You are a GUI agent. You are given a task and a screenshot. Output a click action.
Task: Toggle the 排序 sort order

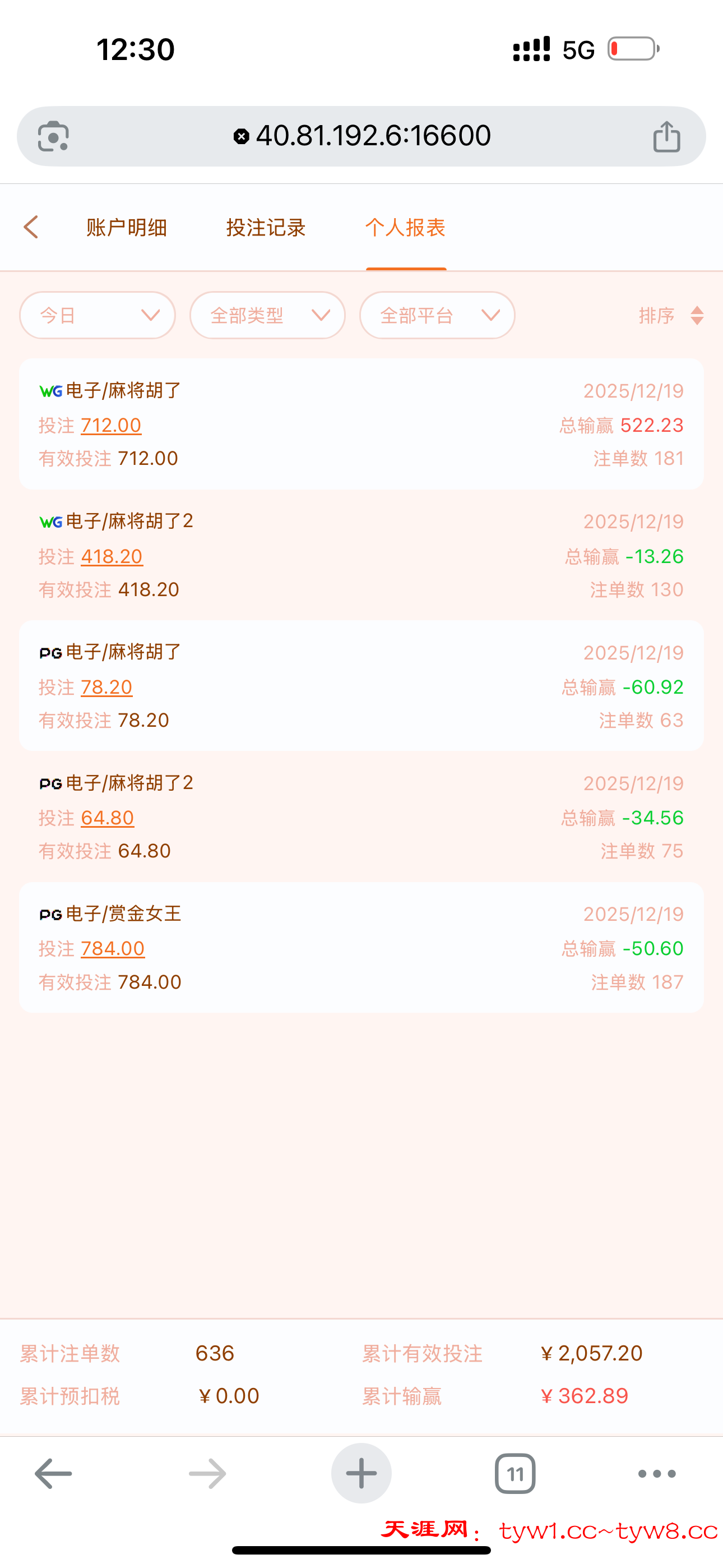pos(671,315)
